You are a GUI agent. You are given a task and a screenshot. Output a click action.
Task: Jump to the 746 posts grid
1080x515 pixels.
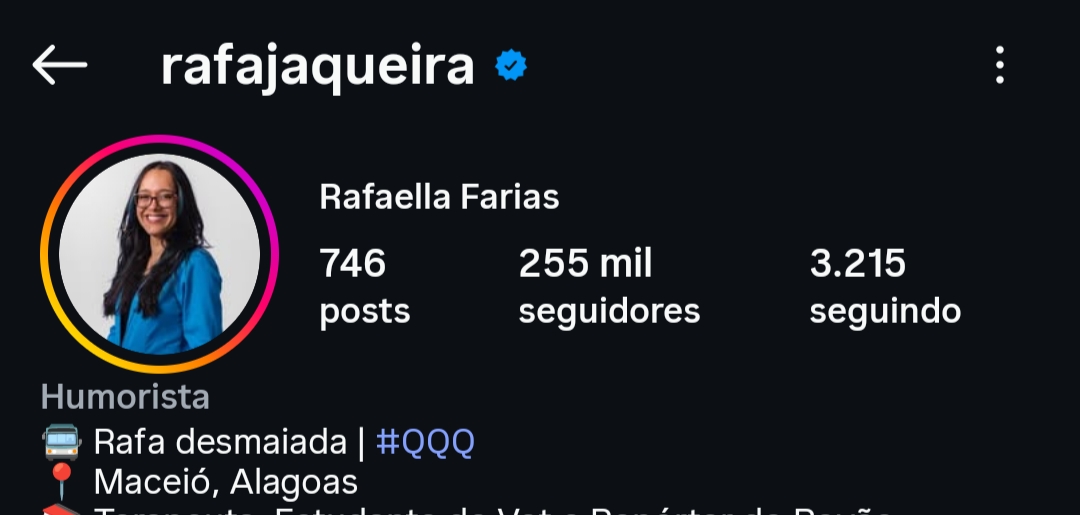[364, 287]
